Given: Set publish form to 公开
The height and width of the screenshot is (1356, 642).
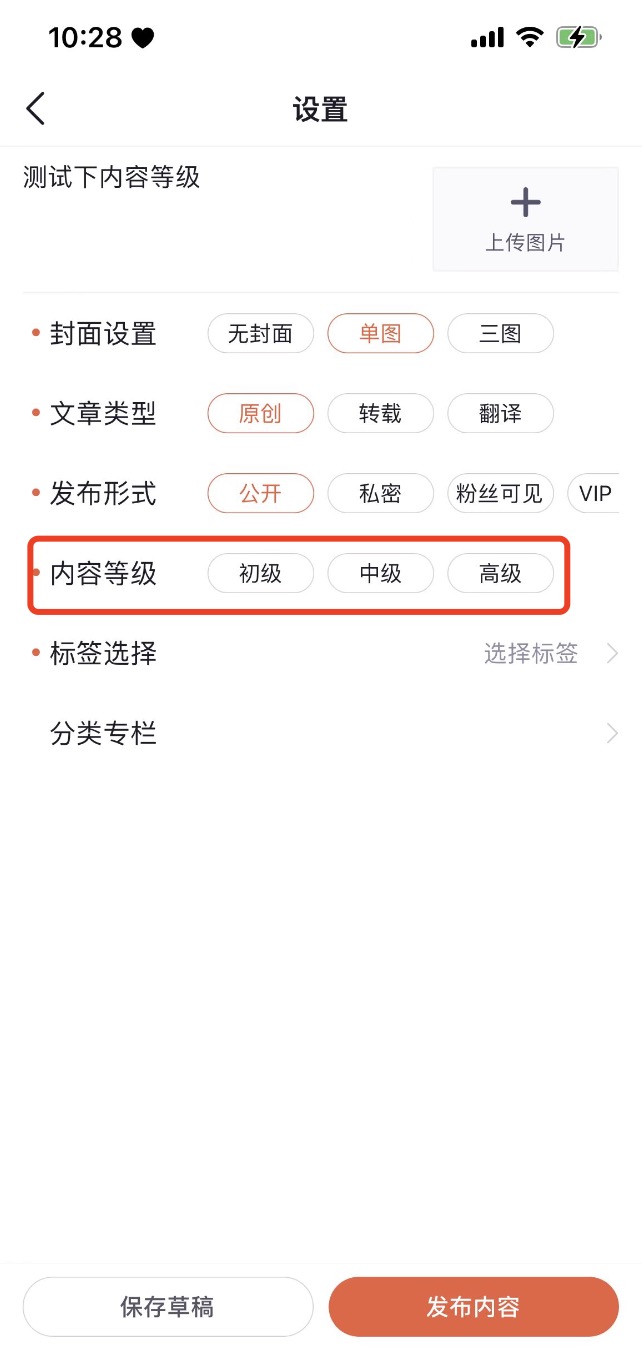Looking at the screenshot, I should pyautogui.click(x=260, y=494).
